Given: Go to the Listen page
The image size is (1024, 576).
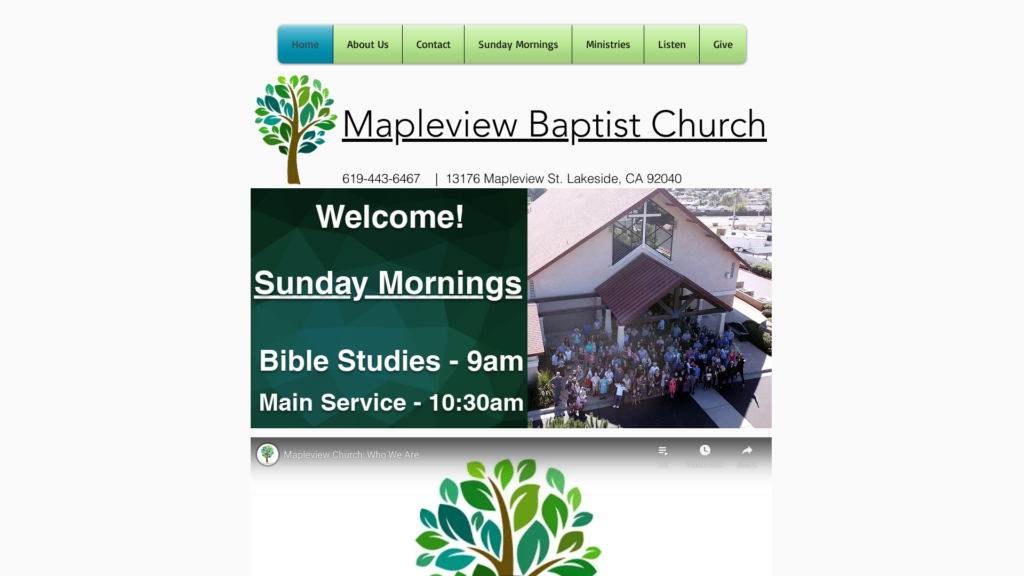Looking at the screenshot, I should (671, 45).
